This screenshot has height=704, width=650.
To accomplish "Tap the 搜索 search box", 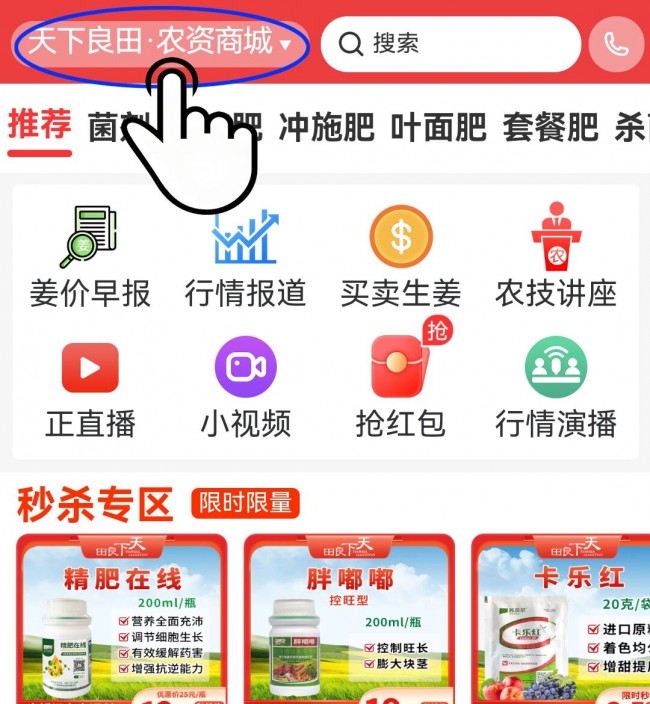I will coord(450,44).
